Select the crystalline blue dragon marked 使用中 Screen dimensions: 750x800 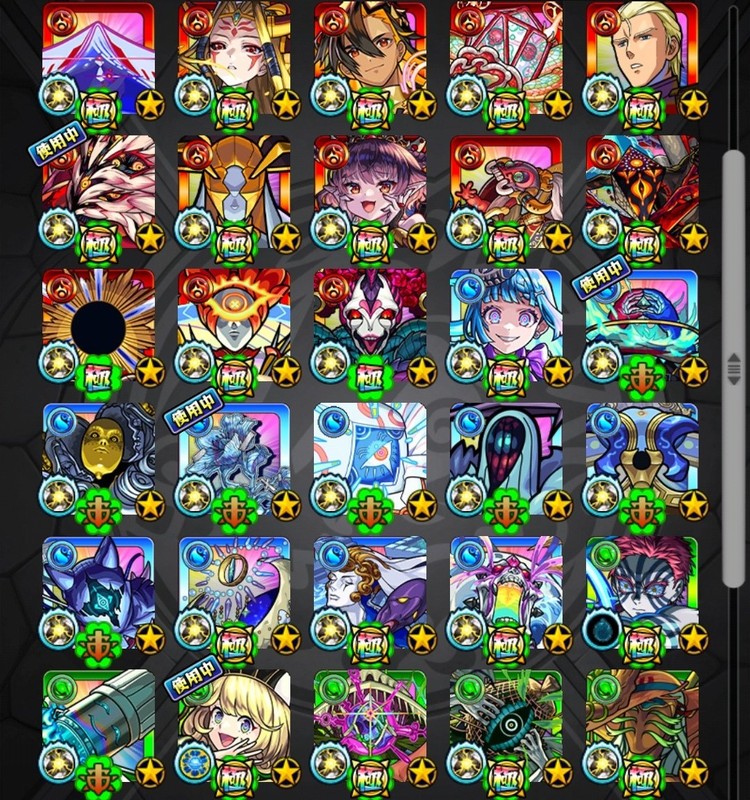tap(234, 458)
